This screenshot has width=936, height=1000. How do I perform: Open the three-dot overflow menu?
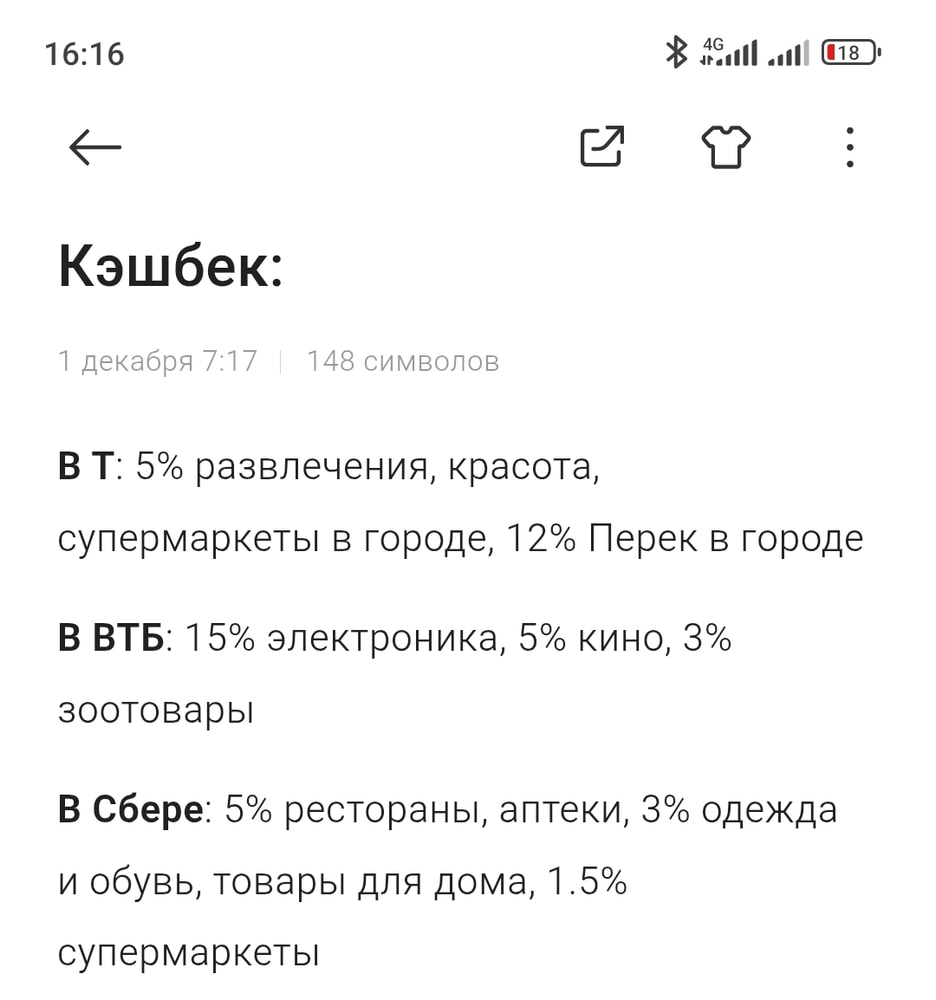click(x=849, y=146)
